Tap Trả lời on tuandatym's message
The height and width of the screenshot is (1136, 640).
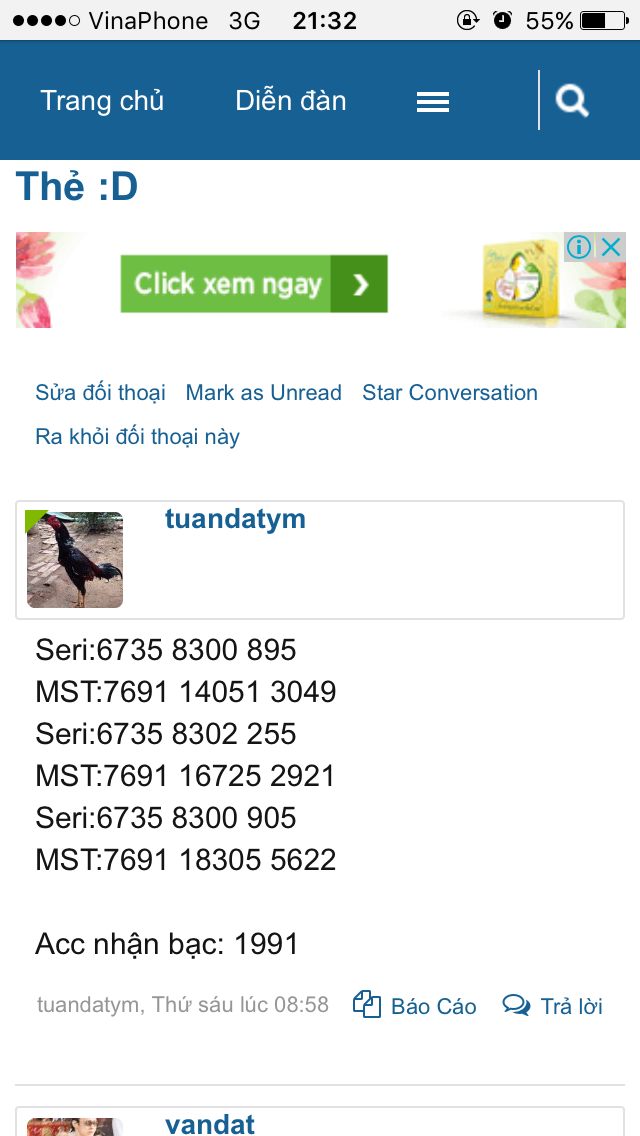tap(552, 1006)
